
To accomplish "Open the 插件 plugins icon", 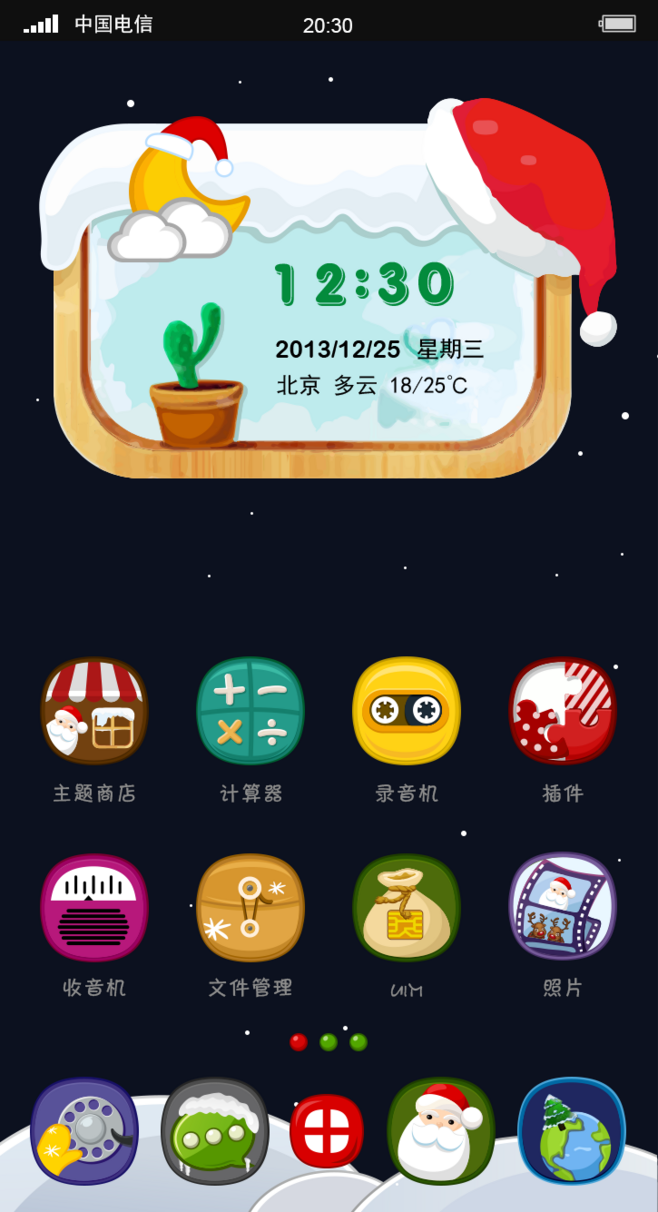I will click(x=562, y=711).
